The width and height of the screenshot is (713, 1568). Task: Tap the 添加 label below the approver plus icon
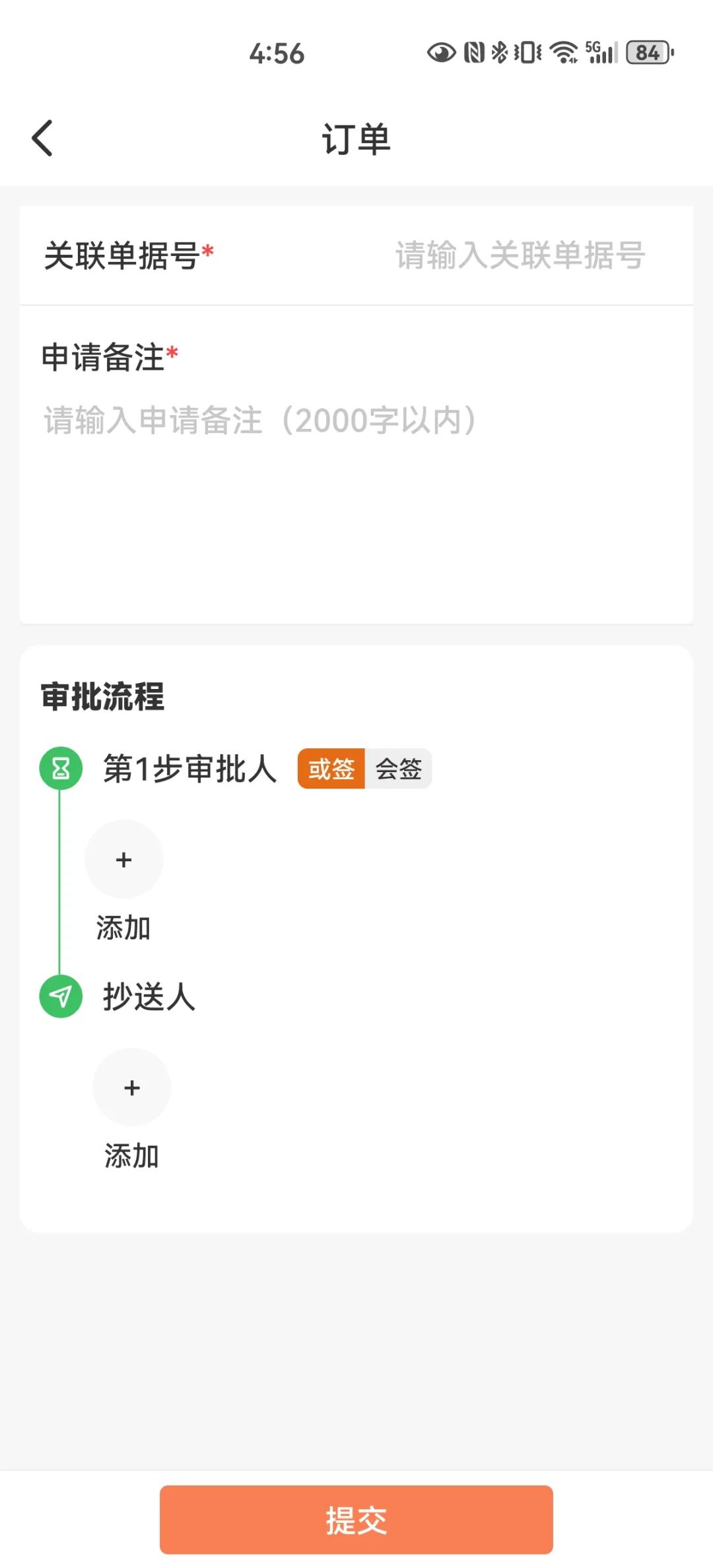tap(123, 928)
